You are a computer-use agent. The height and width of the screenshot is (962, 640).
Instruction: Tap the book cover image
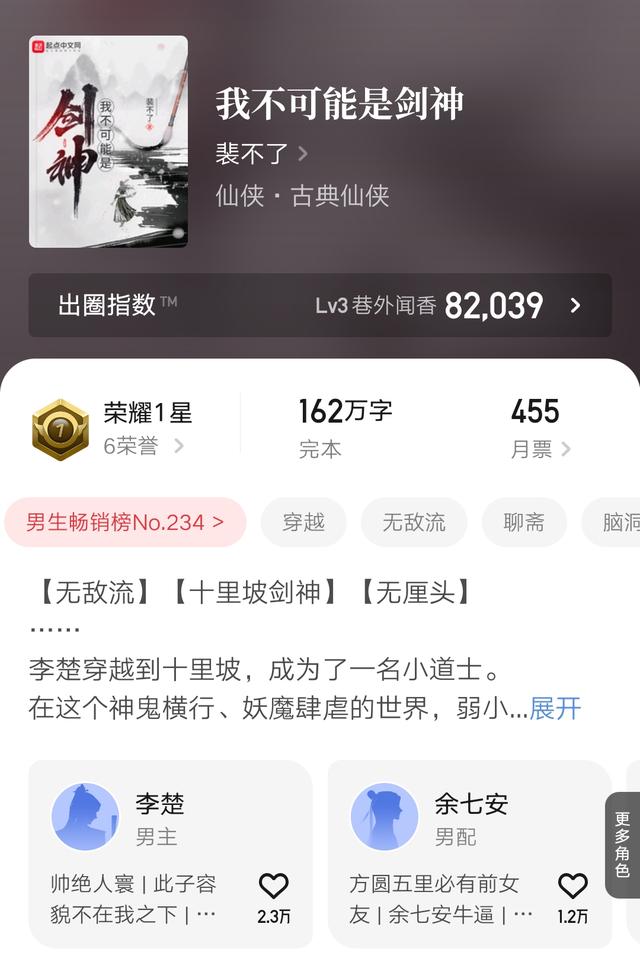tap(108, 142)
